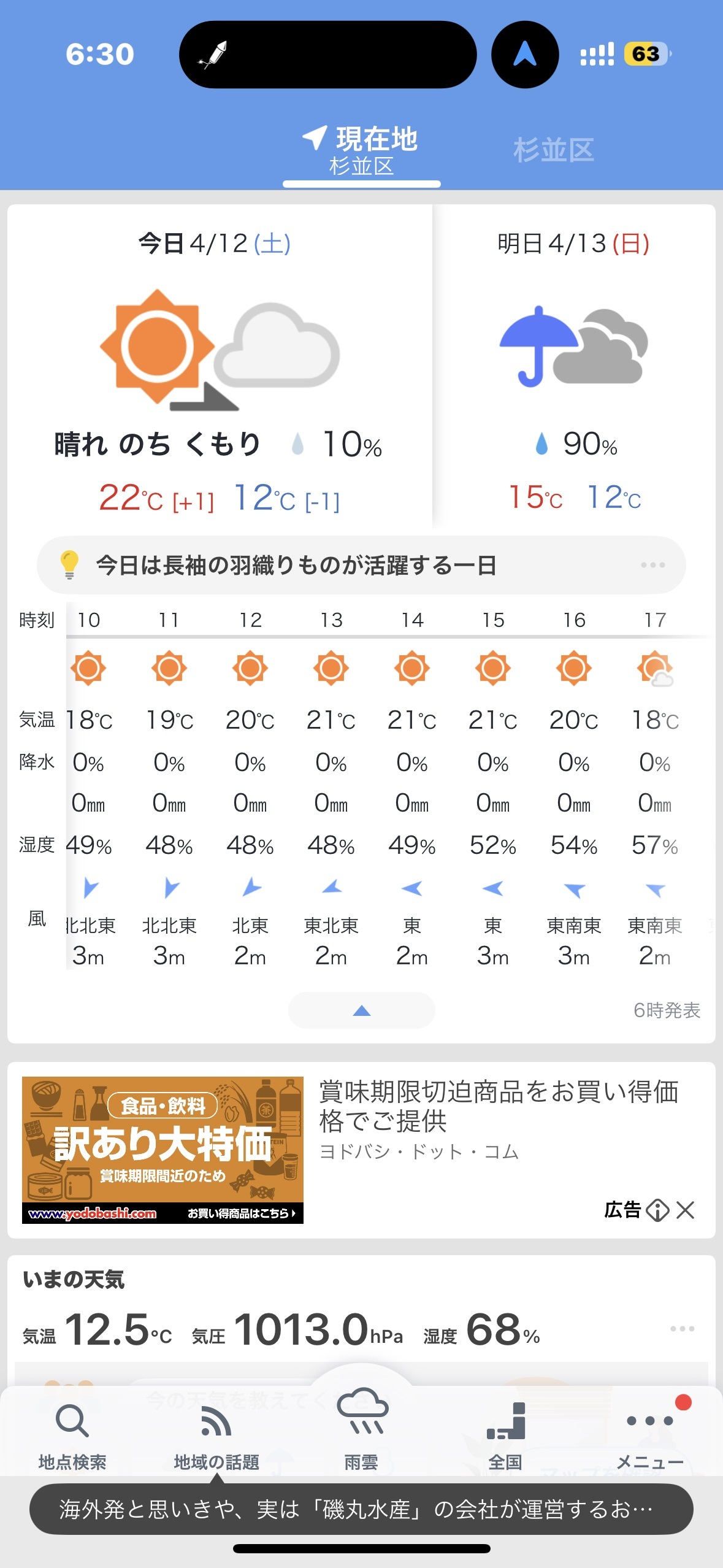Collapse the hourly forecast with the up arrow
This screenshot has height=1568, width=723.
coord(362,1010)
